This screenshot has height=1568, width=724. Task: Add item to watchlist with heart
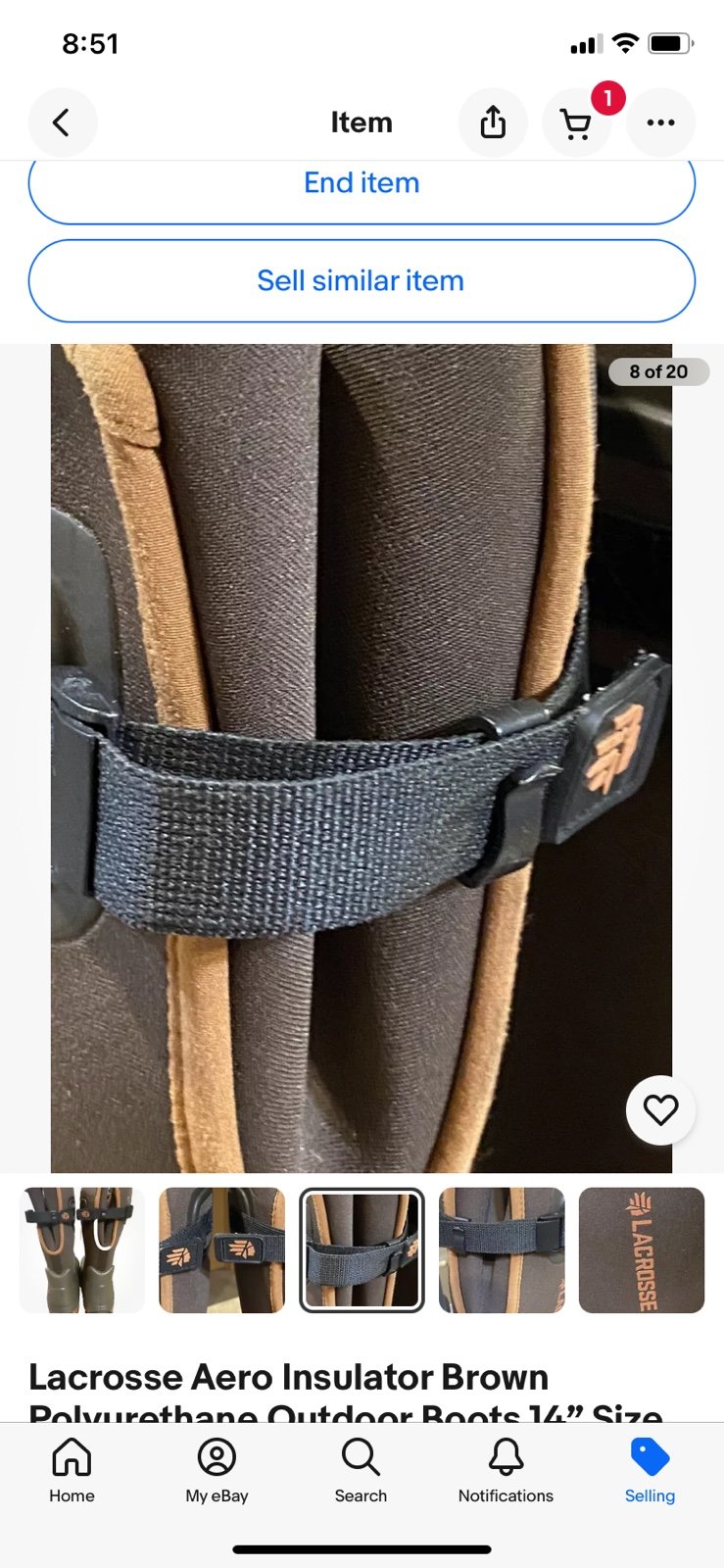coord(660,1110)
